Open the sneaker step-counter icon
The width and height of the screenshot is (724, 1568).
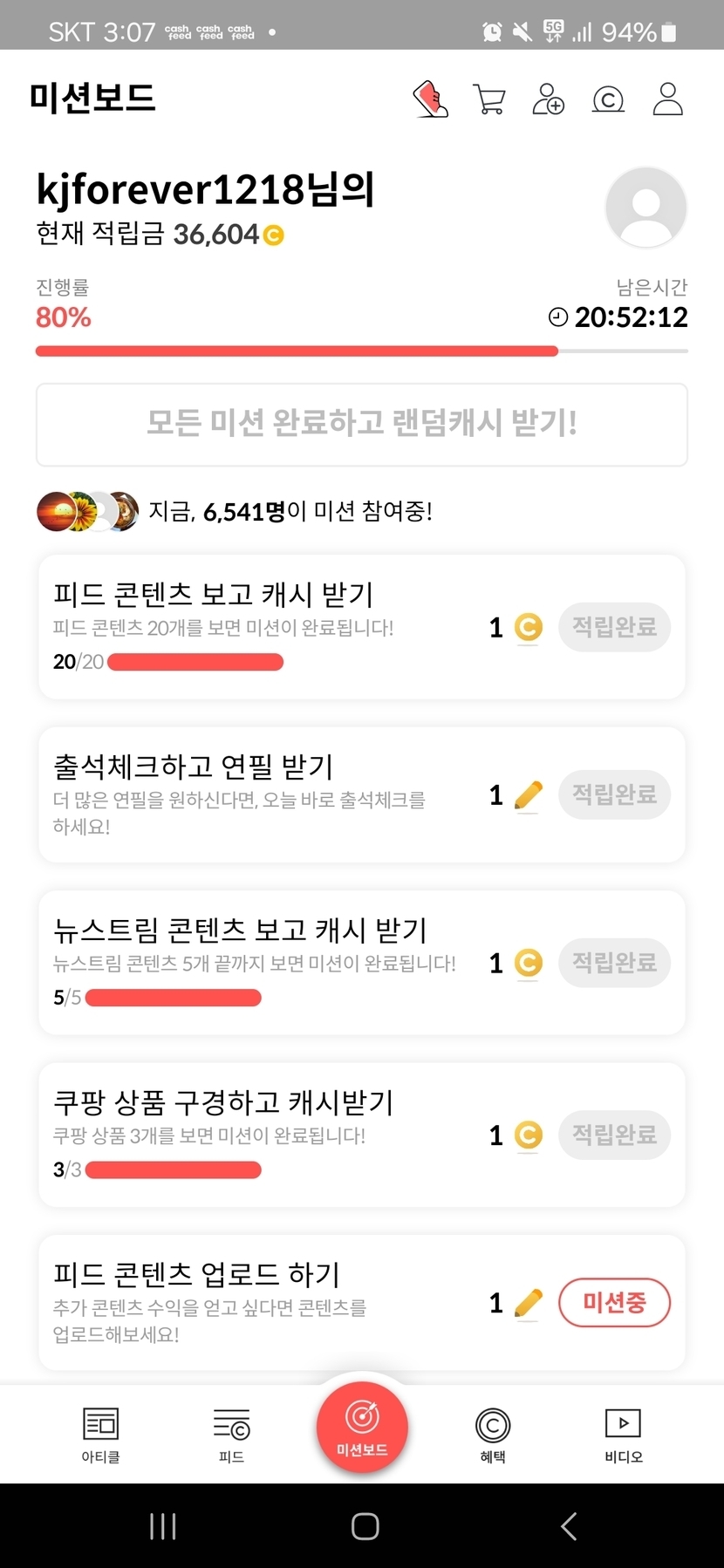430,99
